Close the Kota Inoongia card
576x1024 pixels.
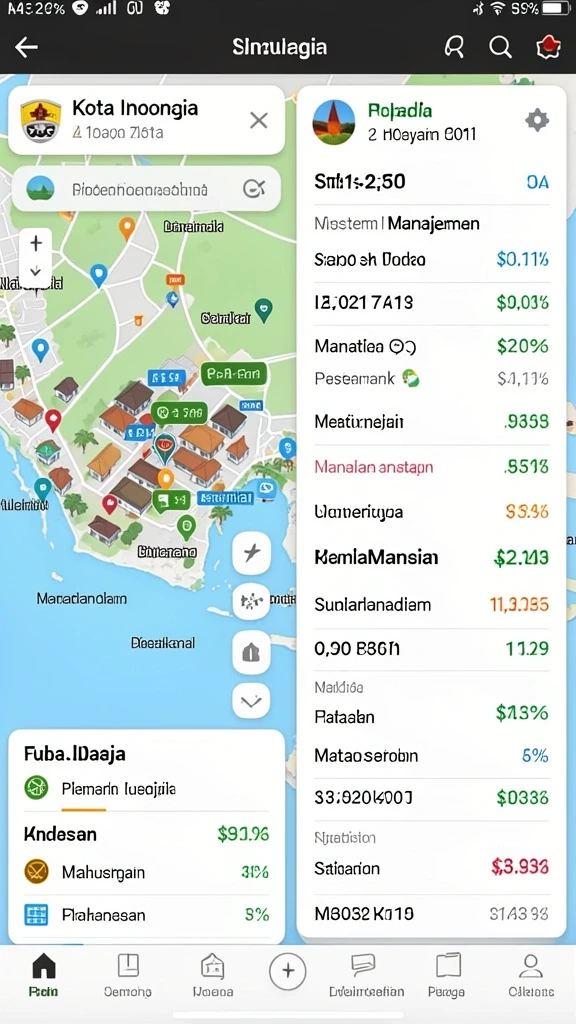(259, 120)
